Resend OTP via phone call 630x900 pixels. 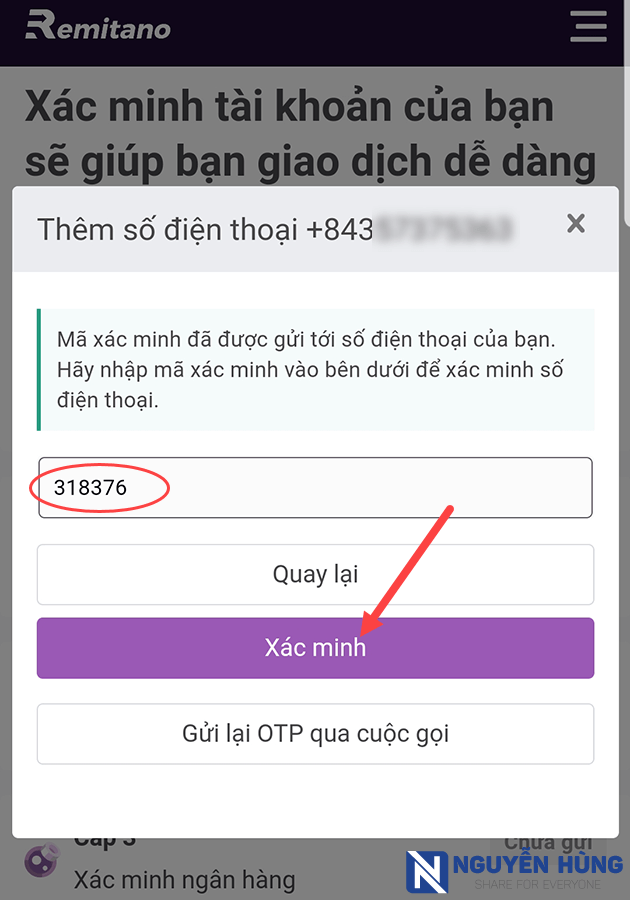315,734
